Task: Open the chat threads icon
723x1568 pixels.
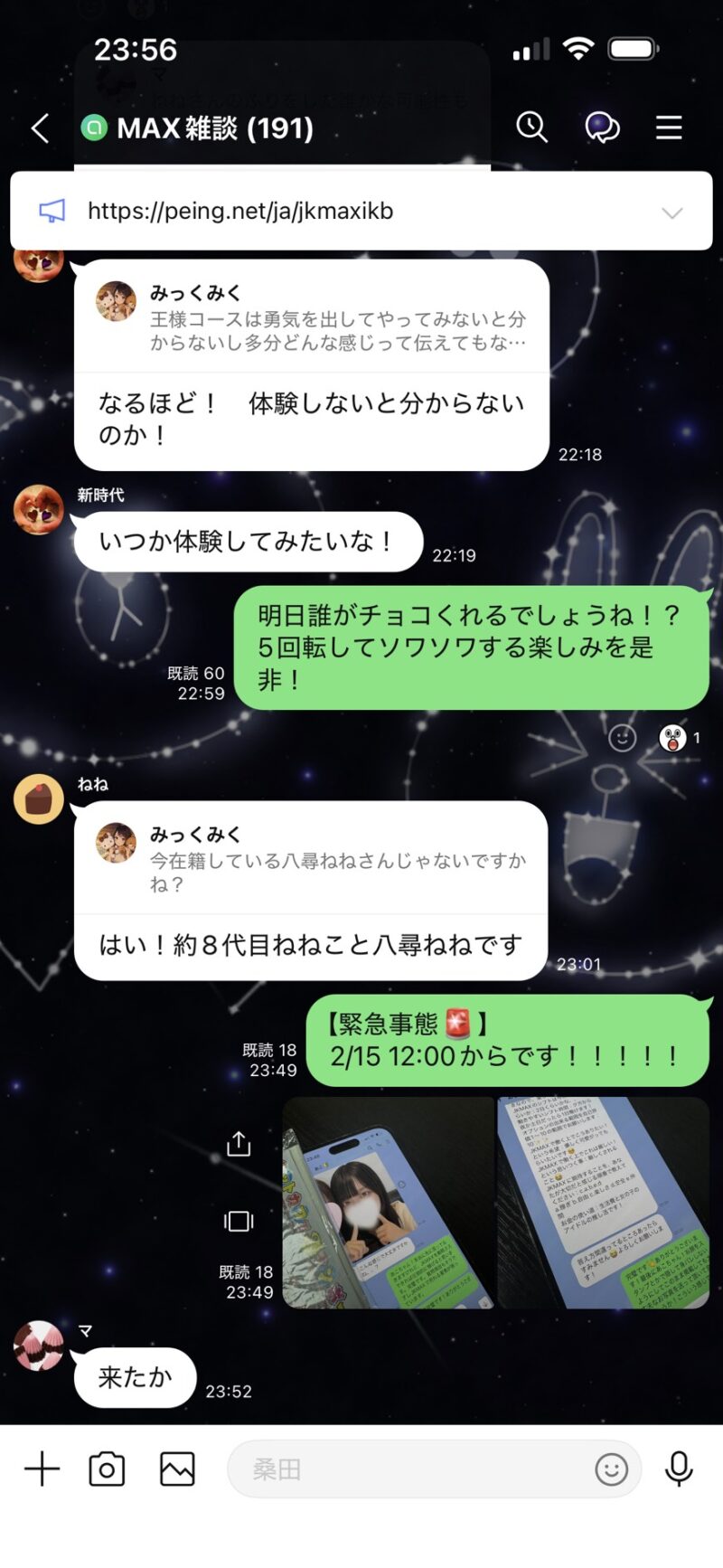Action: [602, 128]
